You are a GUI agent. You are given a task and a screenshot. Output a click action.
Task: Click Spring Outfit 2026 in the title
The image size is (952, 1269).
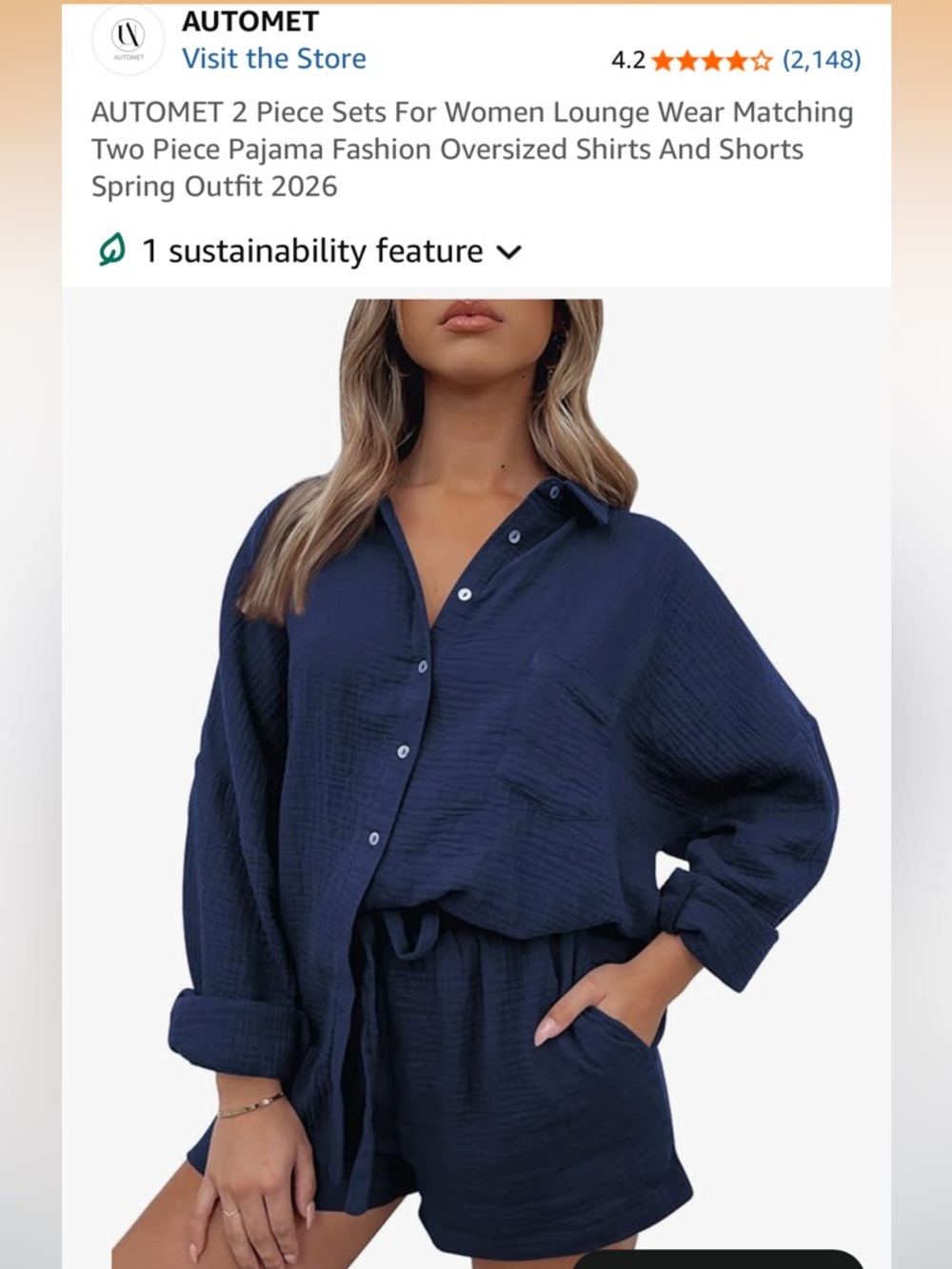point(213,187)
